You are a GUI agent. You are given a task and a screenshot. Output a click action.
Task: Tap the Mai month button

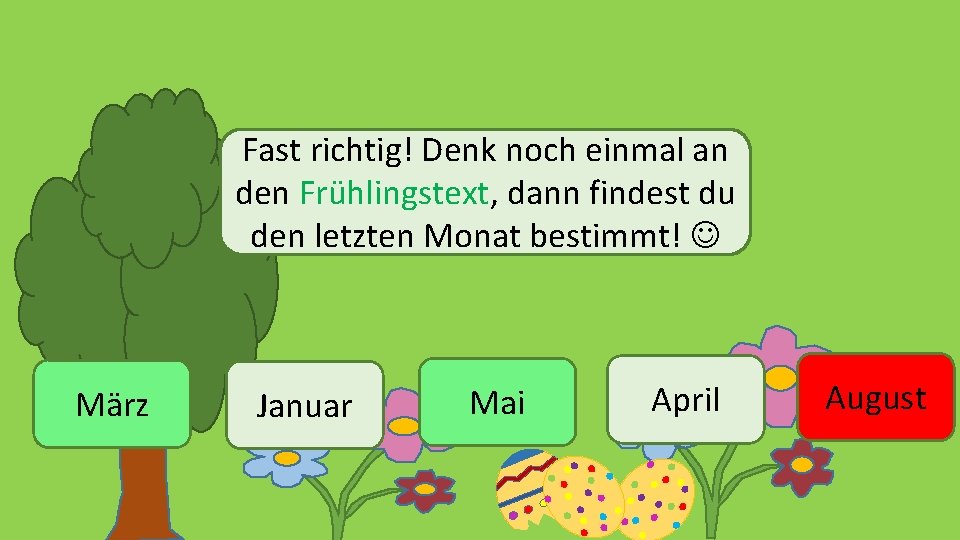pos(497,402)
